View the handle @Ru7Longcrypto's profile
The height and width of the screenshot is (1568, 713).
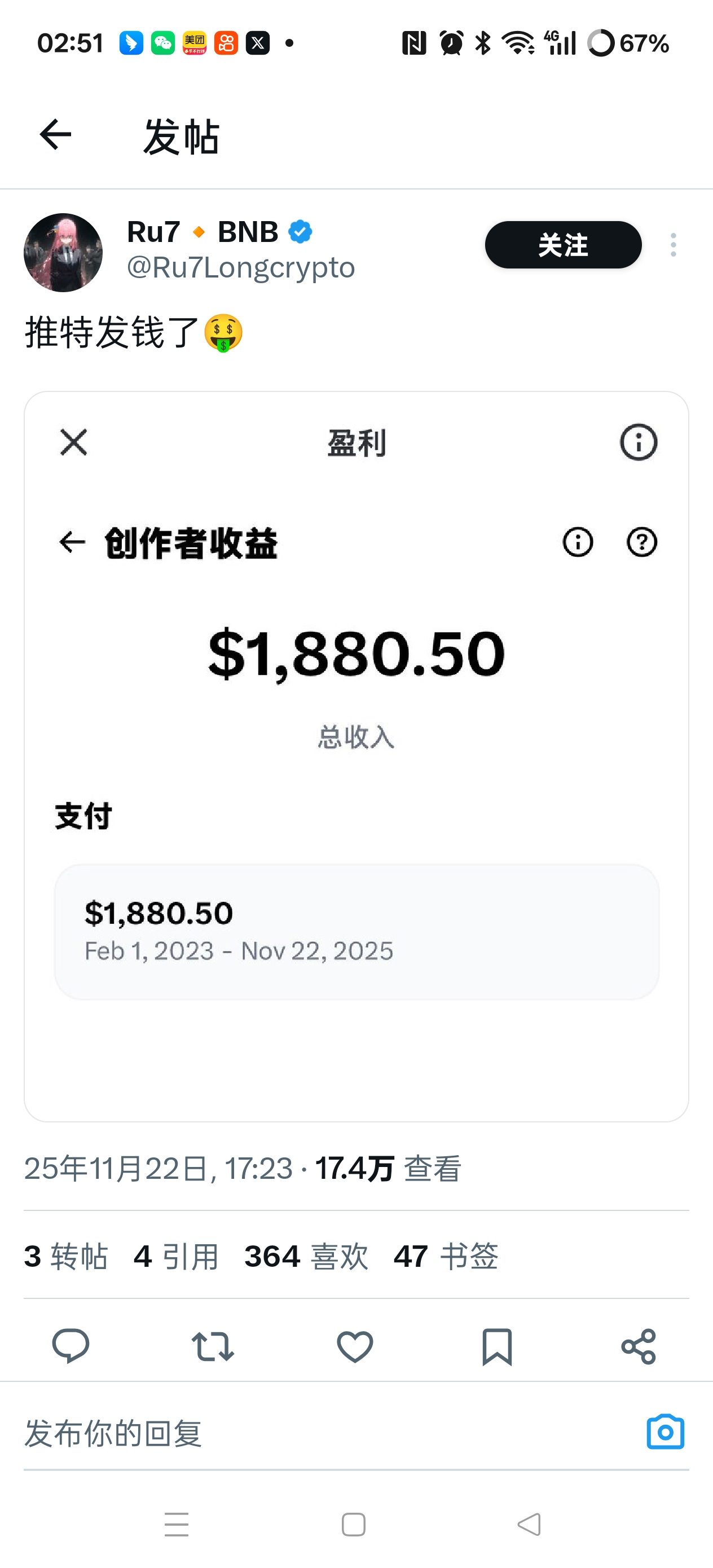(x=240, y=268)
